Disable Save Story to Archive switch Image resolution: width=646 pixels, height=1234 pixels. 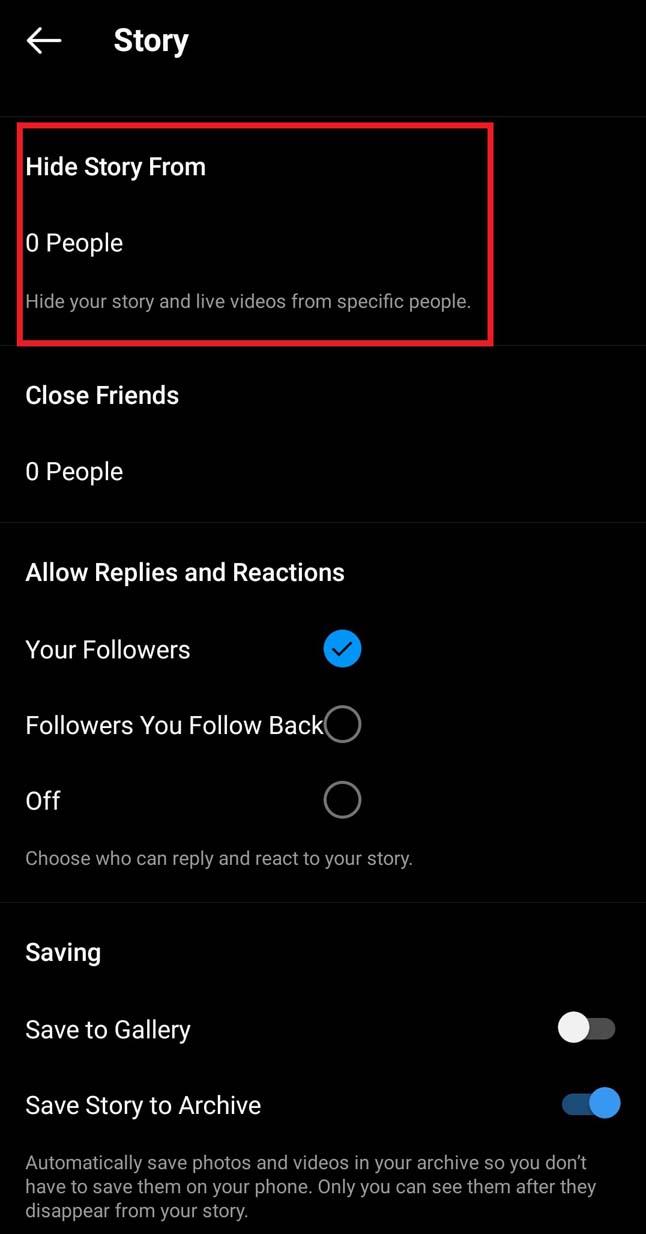pyautogui.click(x=590, y=1104)
